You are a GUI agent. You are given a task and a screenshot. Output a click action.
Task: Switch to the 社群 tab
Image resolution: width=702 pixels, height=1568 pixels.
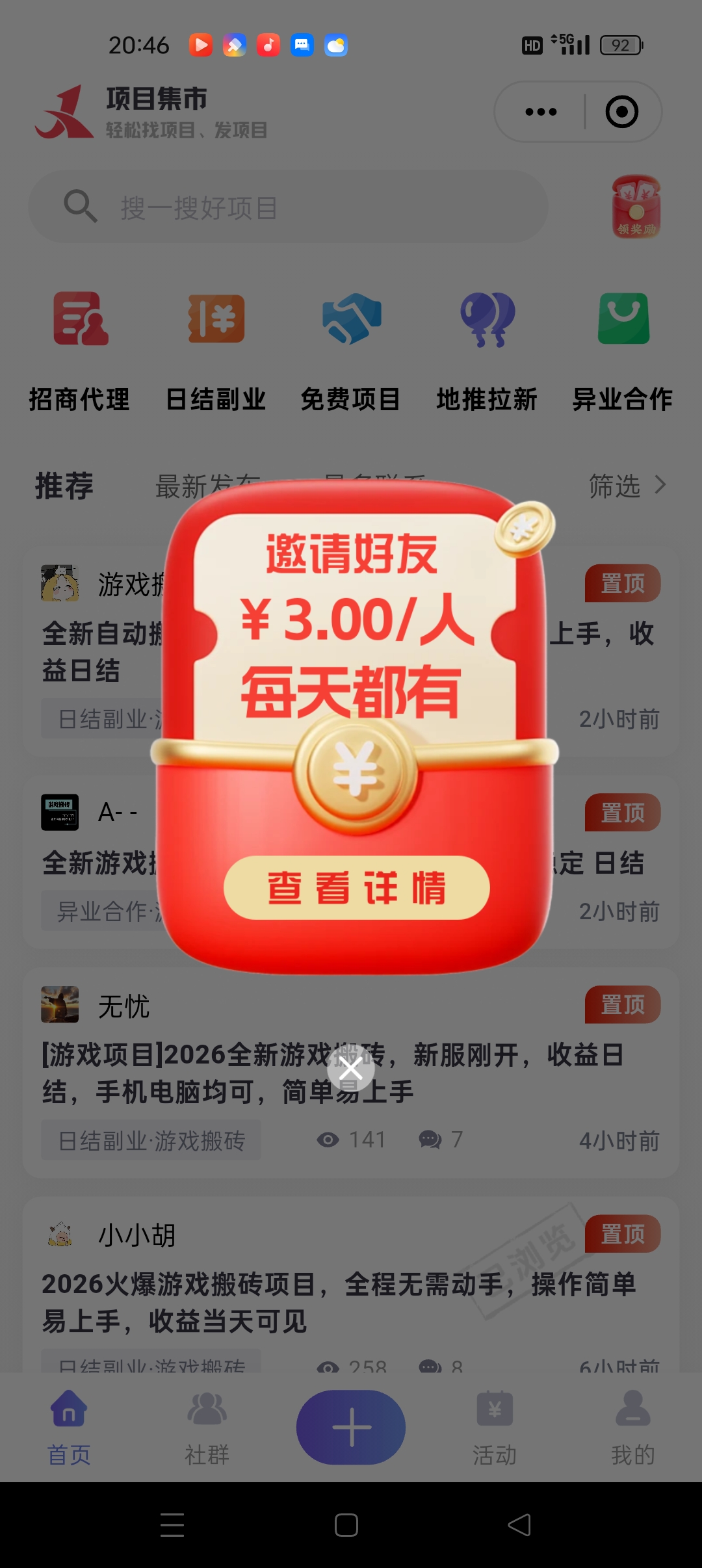pyautogui.click(x=207, y=1428)
